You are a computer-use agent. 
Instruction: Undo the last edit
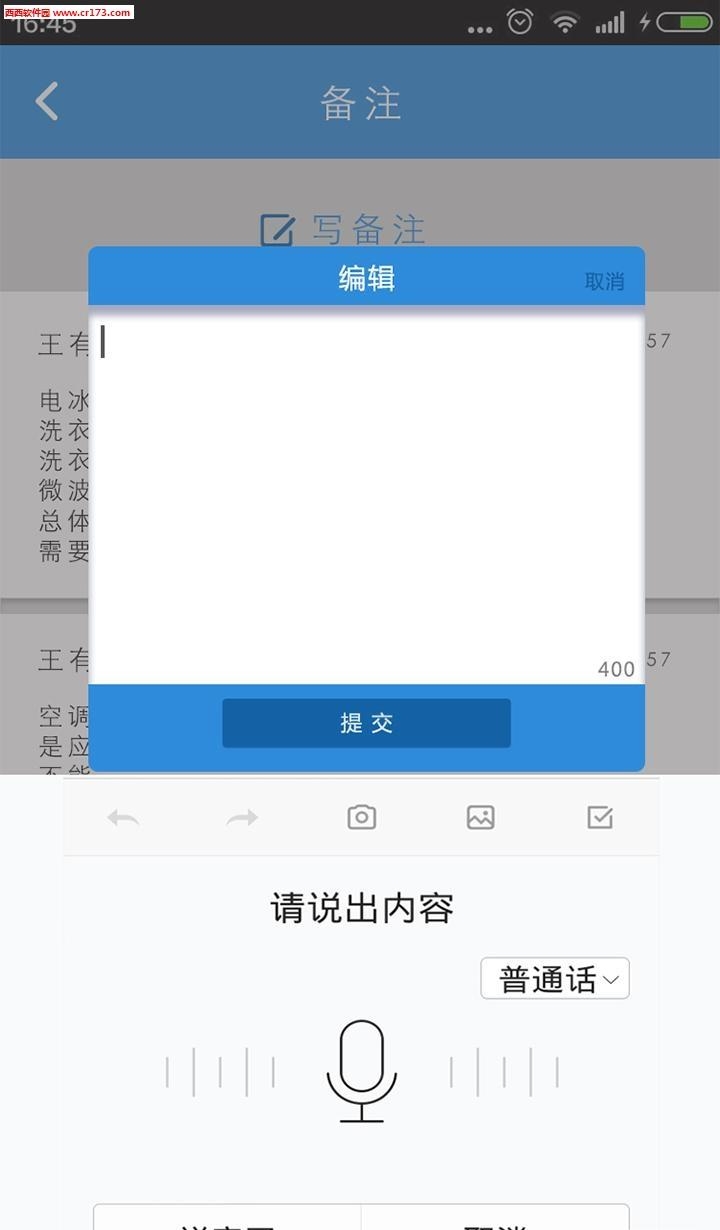pos(123,818)
